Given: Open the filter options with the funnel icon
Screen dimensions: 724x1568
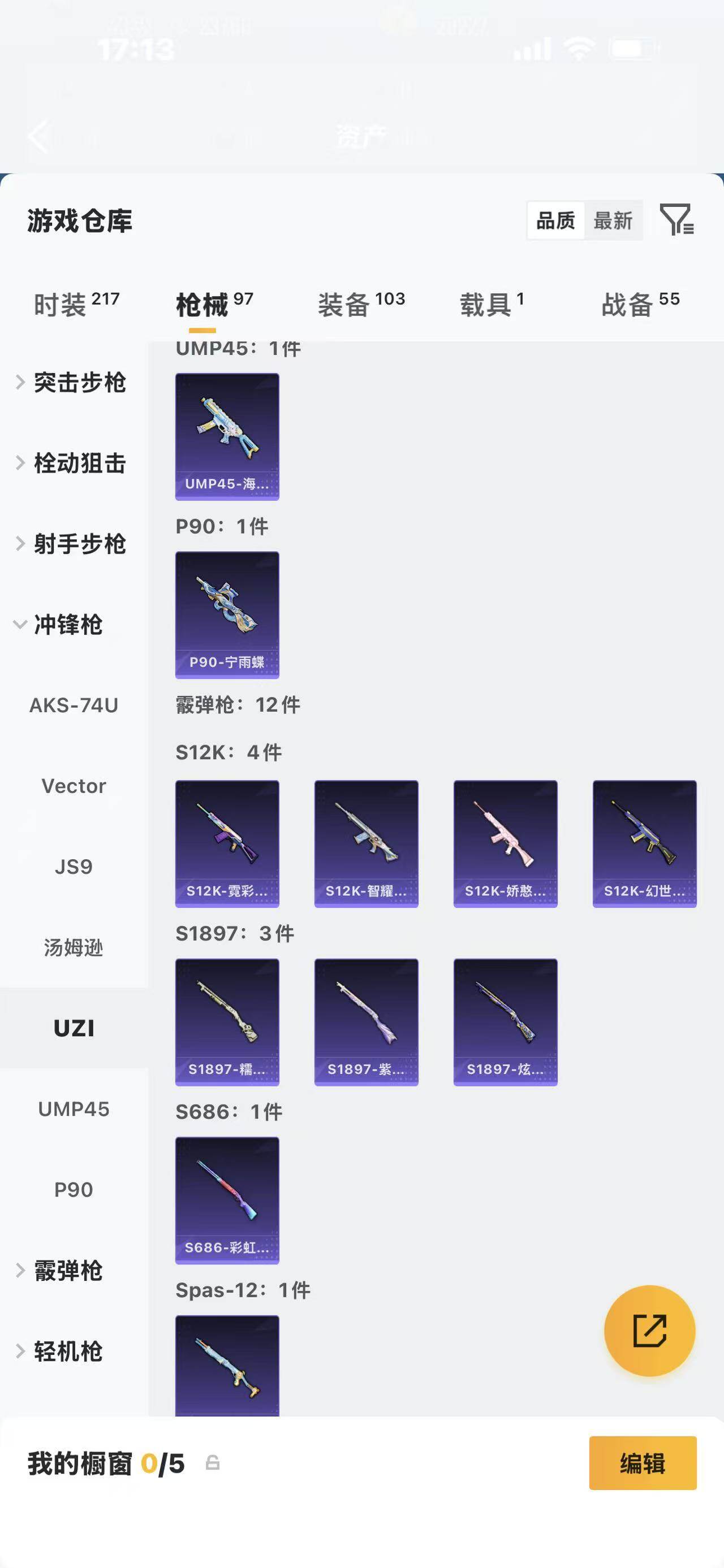Looking at the screenshot, I should (678, 222).
